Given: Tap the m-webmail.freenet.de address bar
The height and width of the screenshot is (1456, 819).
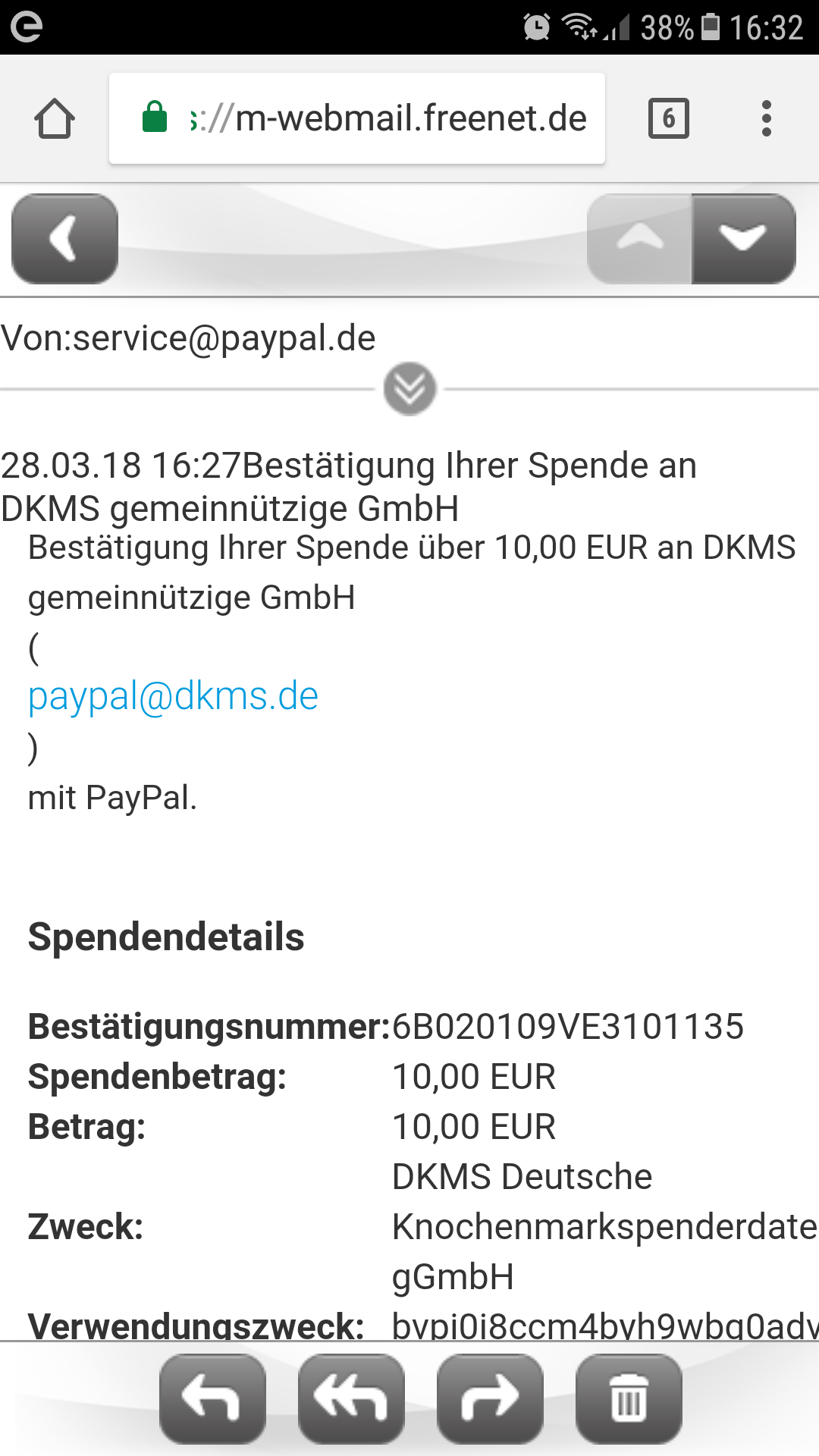Looking at the screenshot, I should (357, 118).
